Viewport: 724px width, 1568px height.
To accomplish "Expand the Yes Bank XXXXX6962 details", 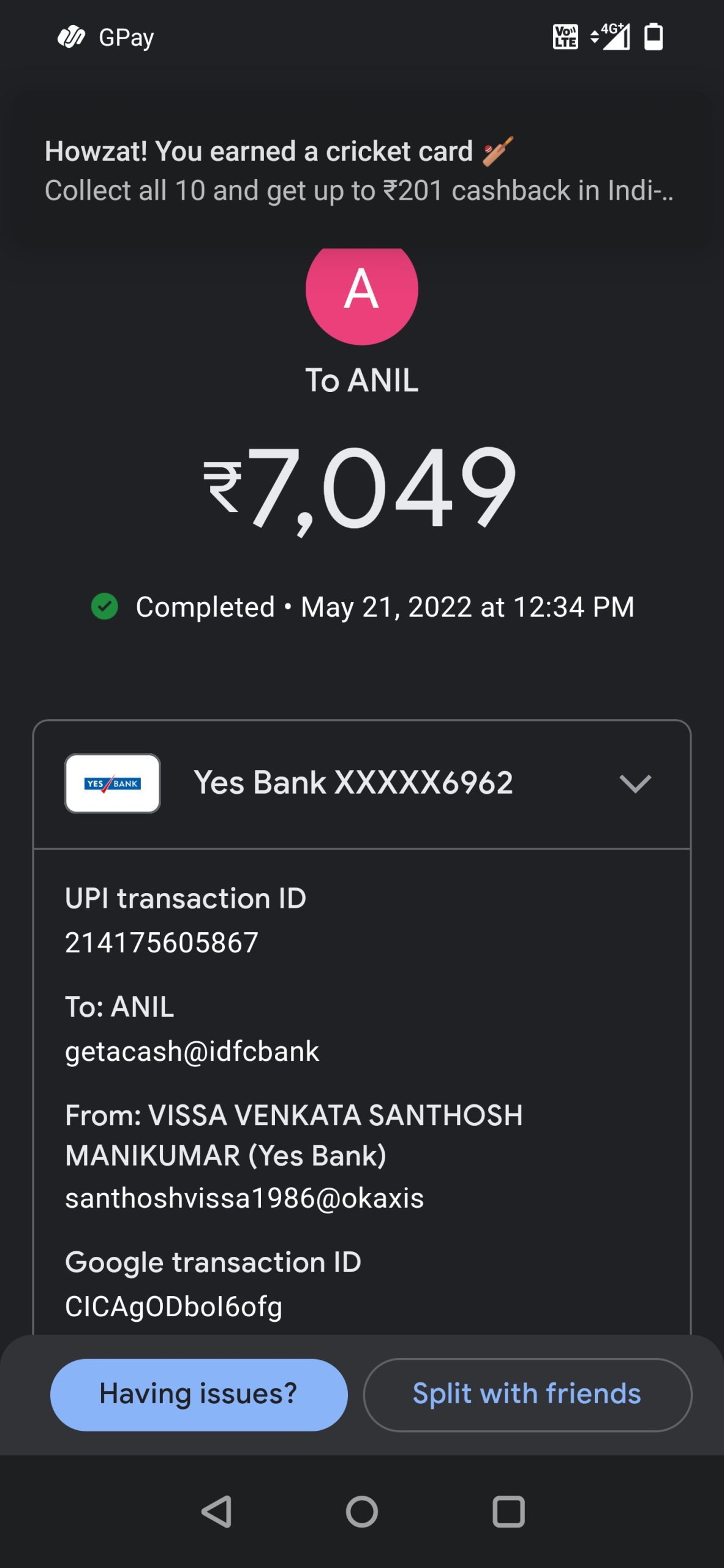I will point(635,783).
